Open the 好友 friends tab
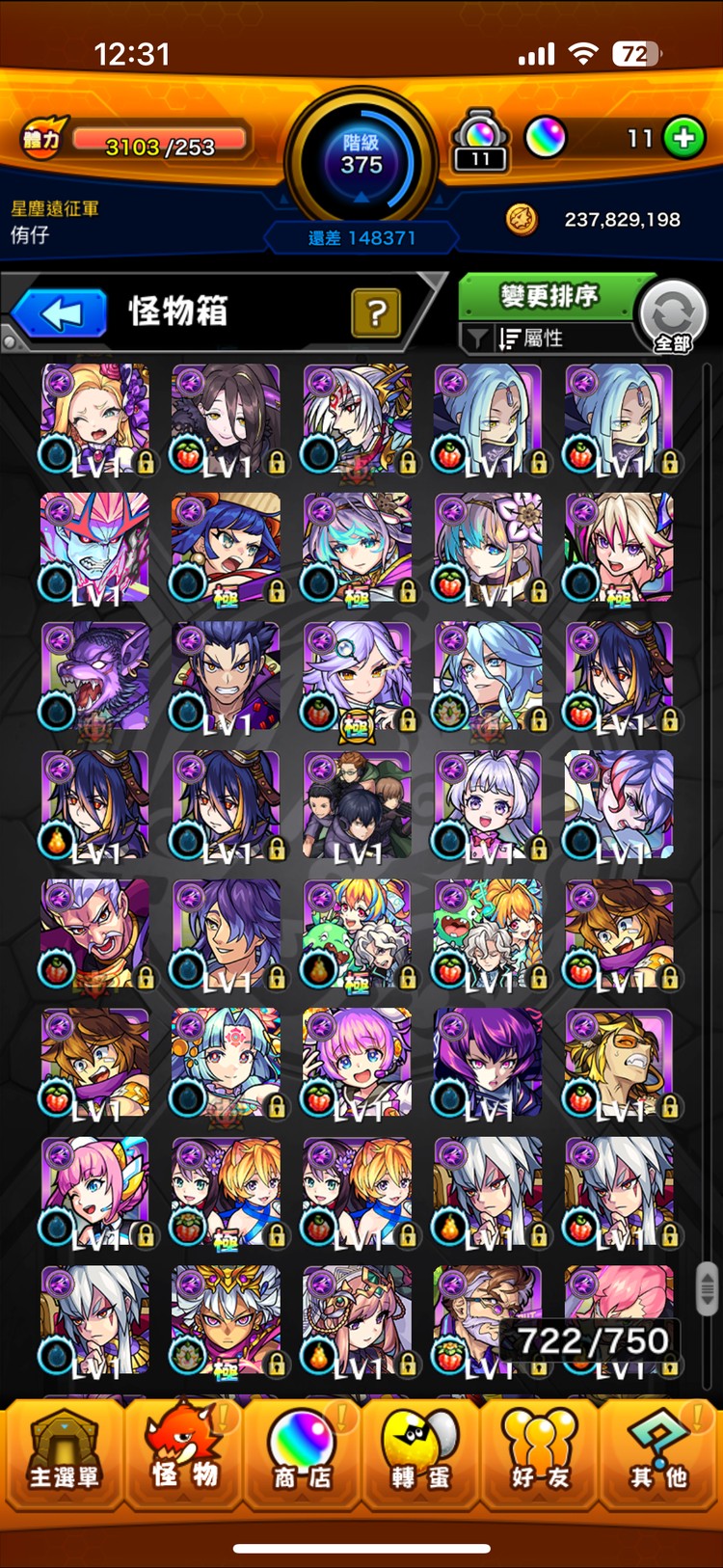 coord(540,1456)
